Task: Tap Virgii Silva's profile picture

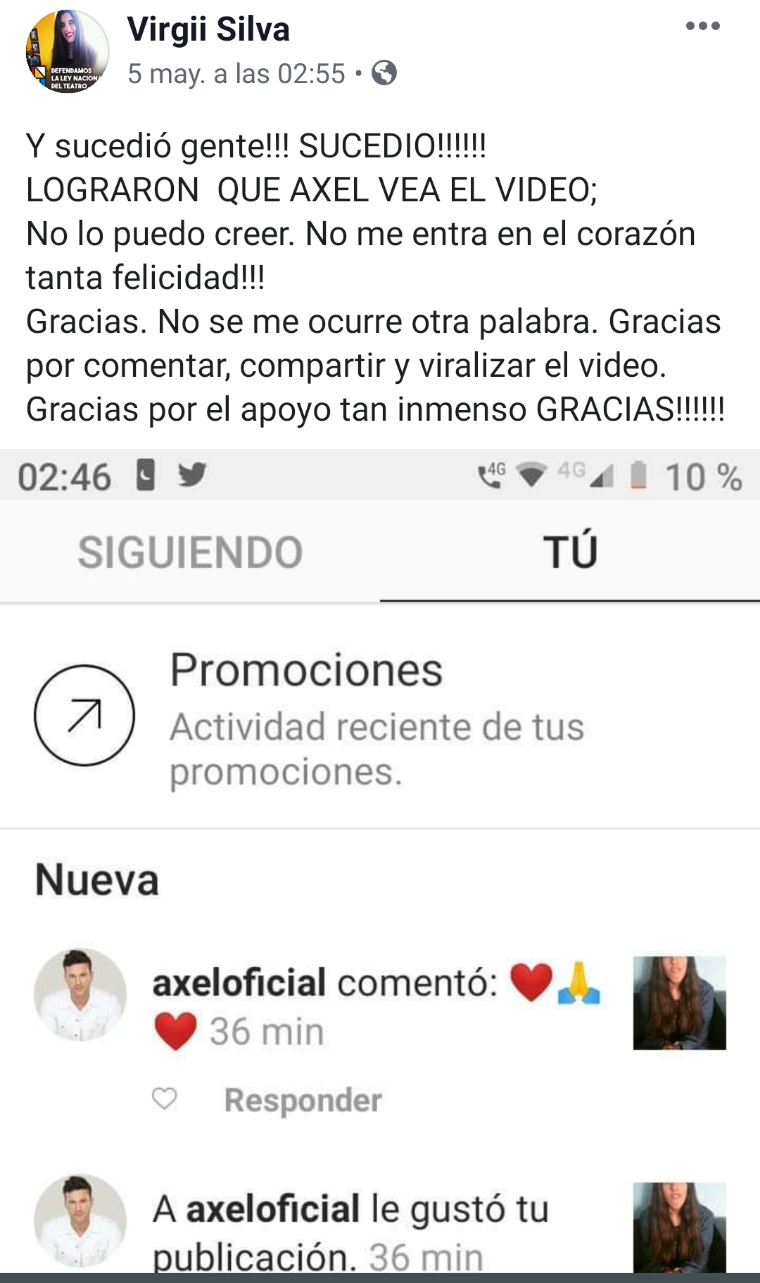Action: point(67,52)
